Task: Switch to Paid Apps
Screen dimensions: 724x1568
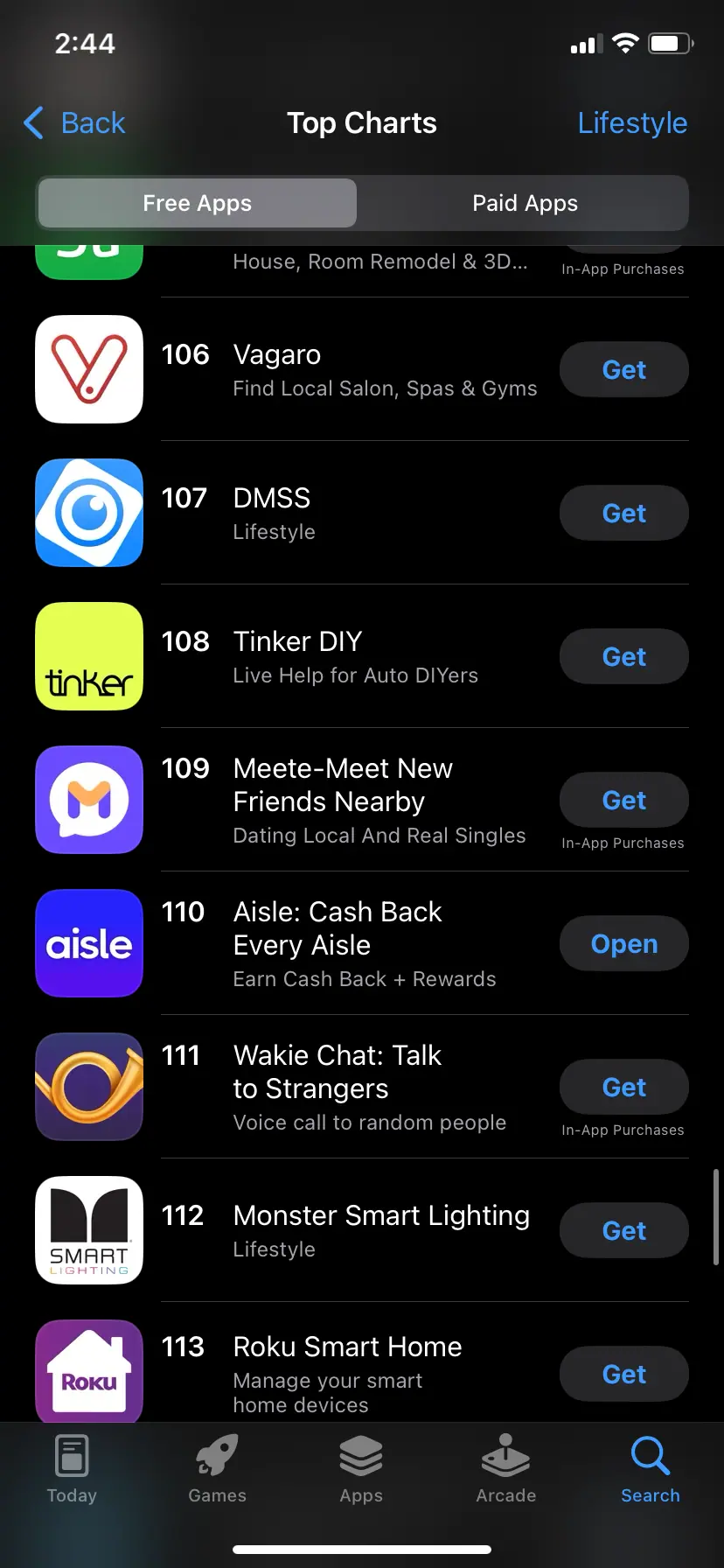Action: [x=525, y=203]
